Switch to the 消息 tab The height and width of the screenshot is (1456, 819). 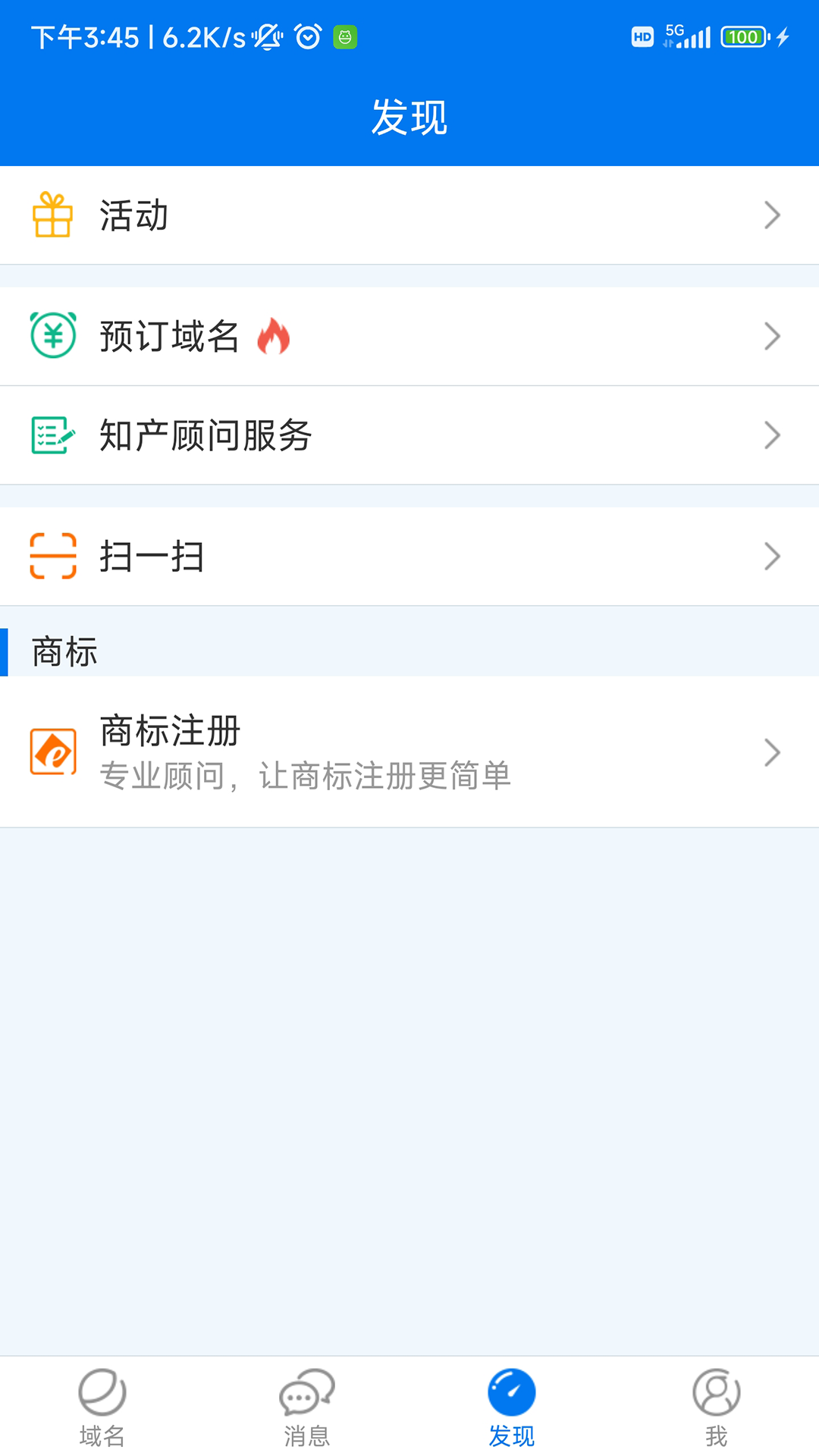pos(307,1407)
